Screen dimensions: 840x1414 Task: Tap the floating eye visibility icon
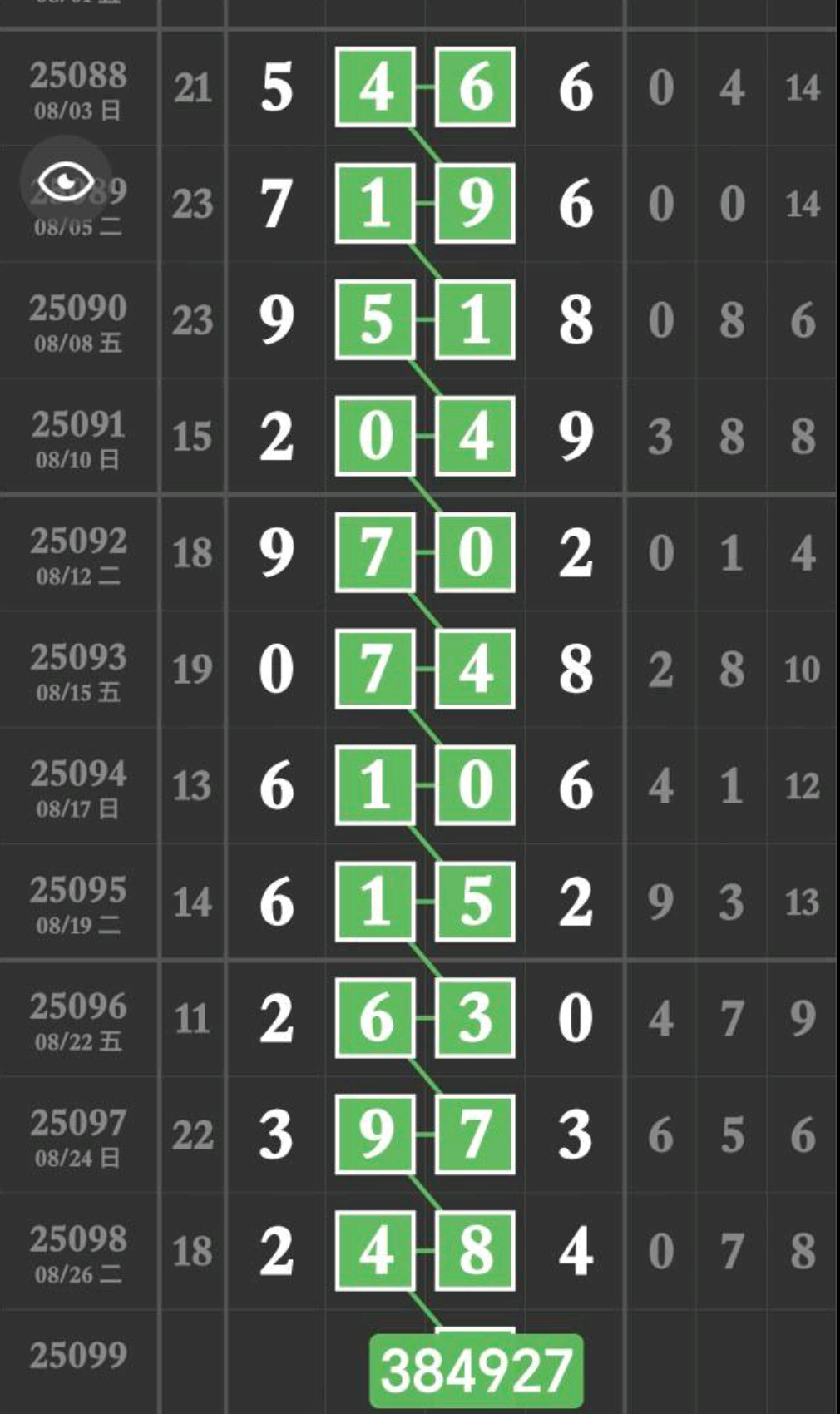pos(66,182)
